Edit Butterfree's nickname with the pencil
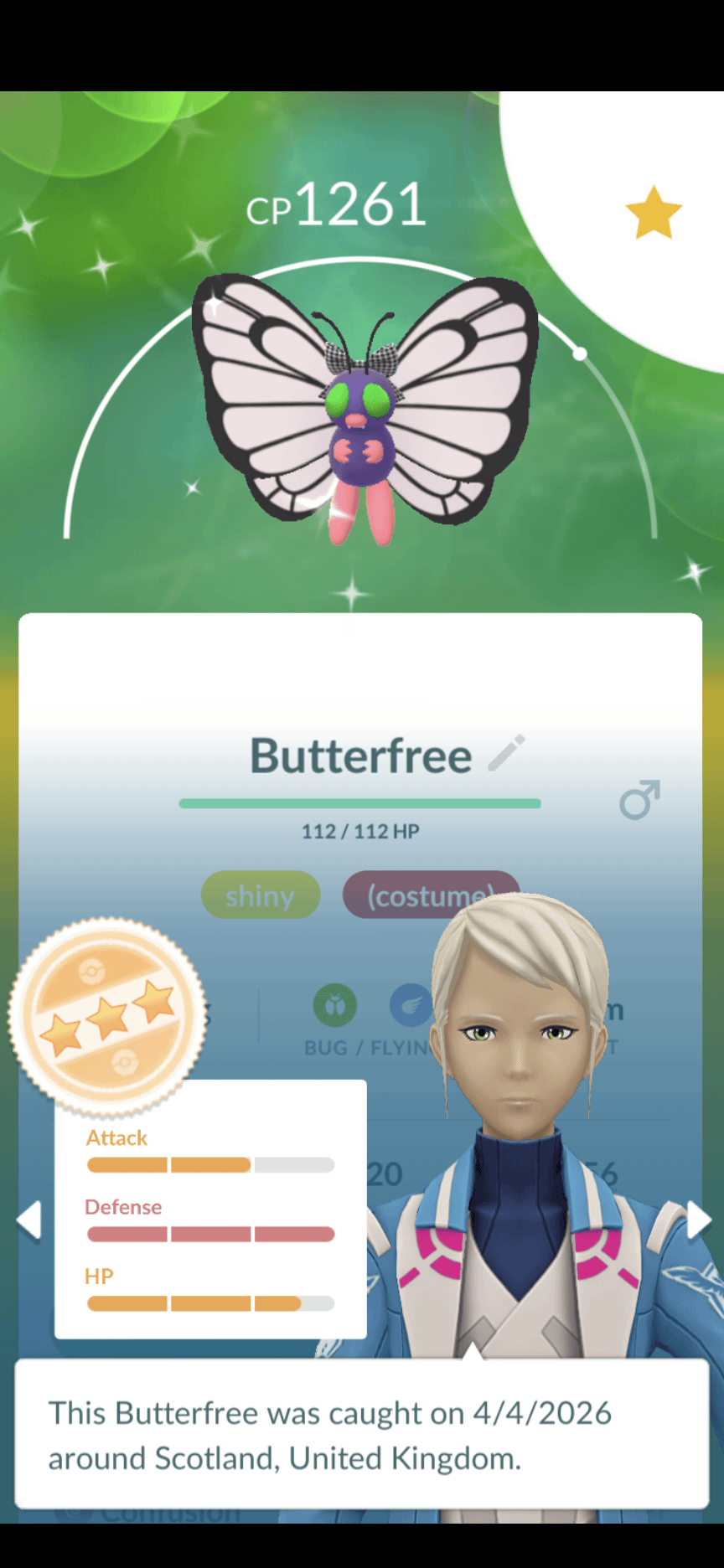The image size is (724, 1568). point(507,752)
